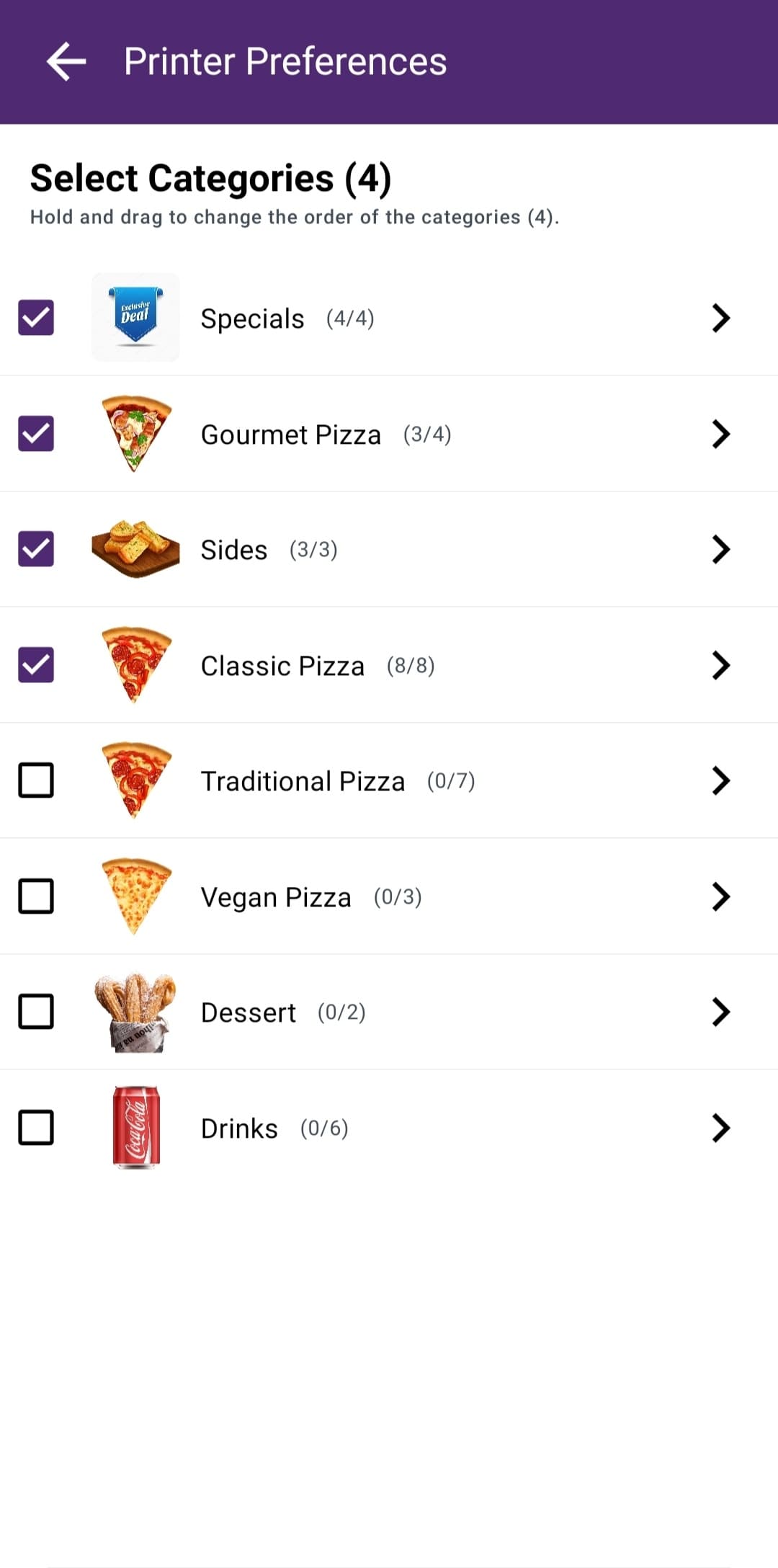Check the Dessert category checkbox
This screenshot has width=778, height=1568.
pos(36,1012)
